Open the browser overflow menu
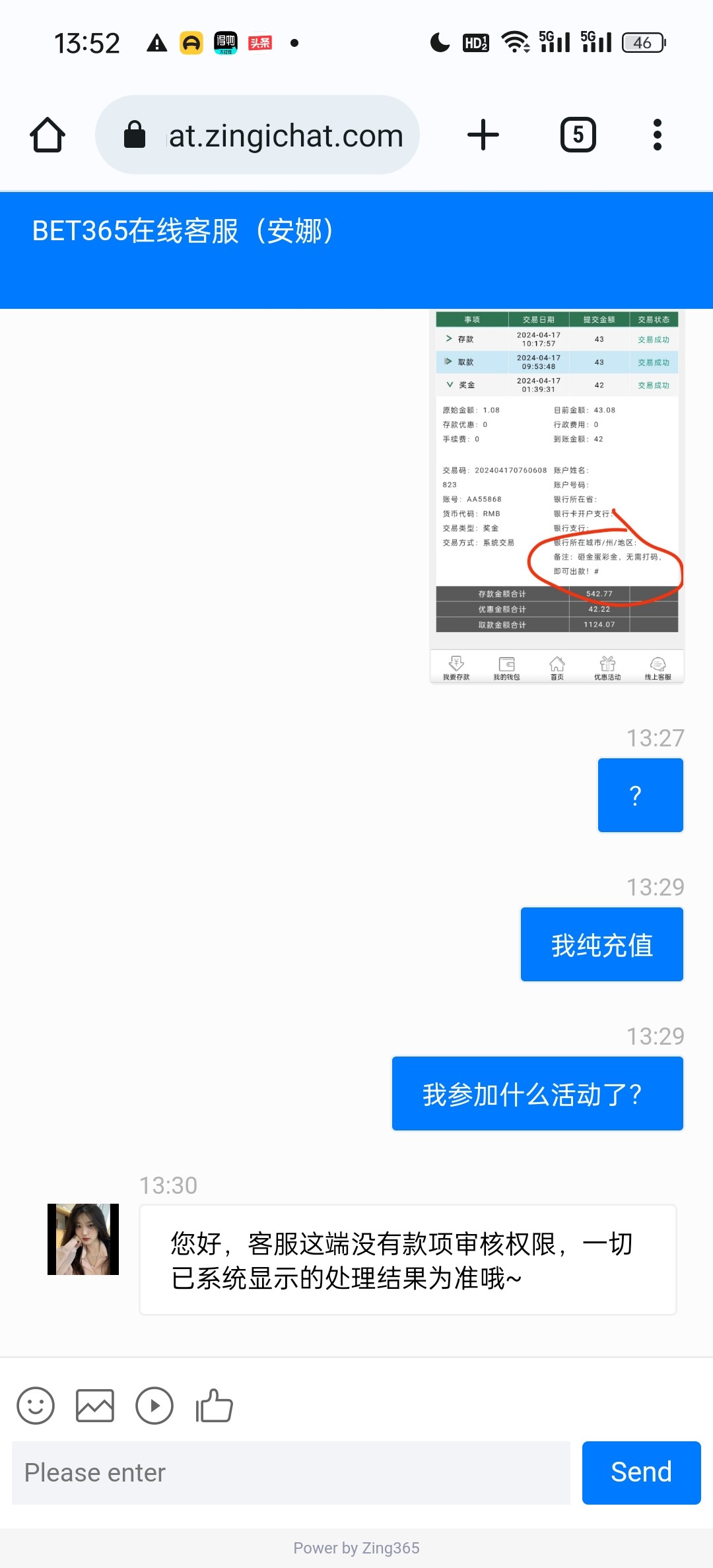This screenshot has width=713, height=1568. point(657,135)
